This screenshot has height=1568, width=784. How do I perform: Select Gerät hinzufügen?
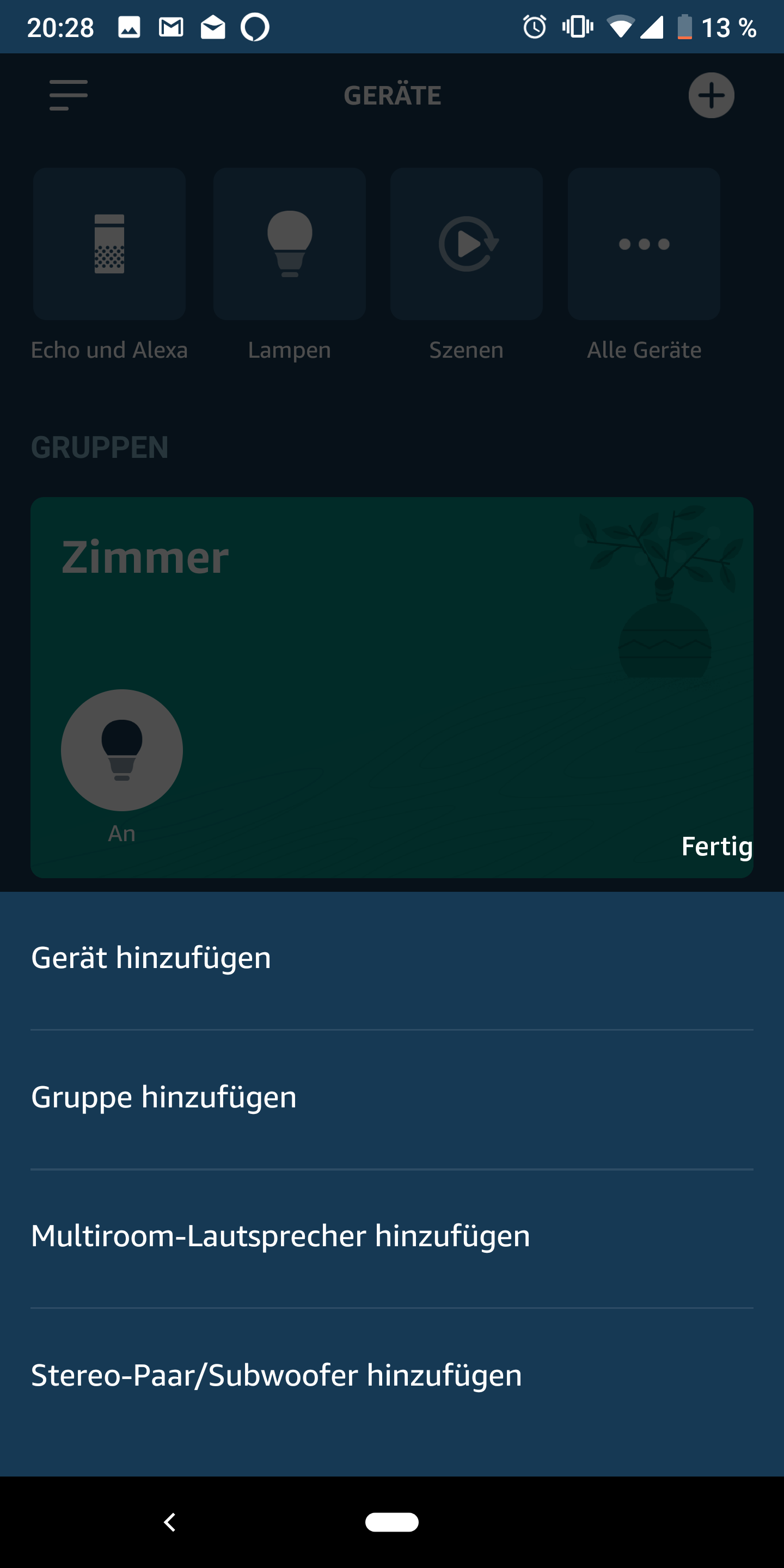pyautogui.click(x=151, y=958)
